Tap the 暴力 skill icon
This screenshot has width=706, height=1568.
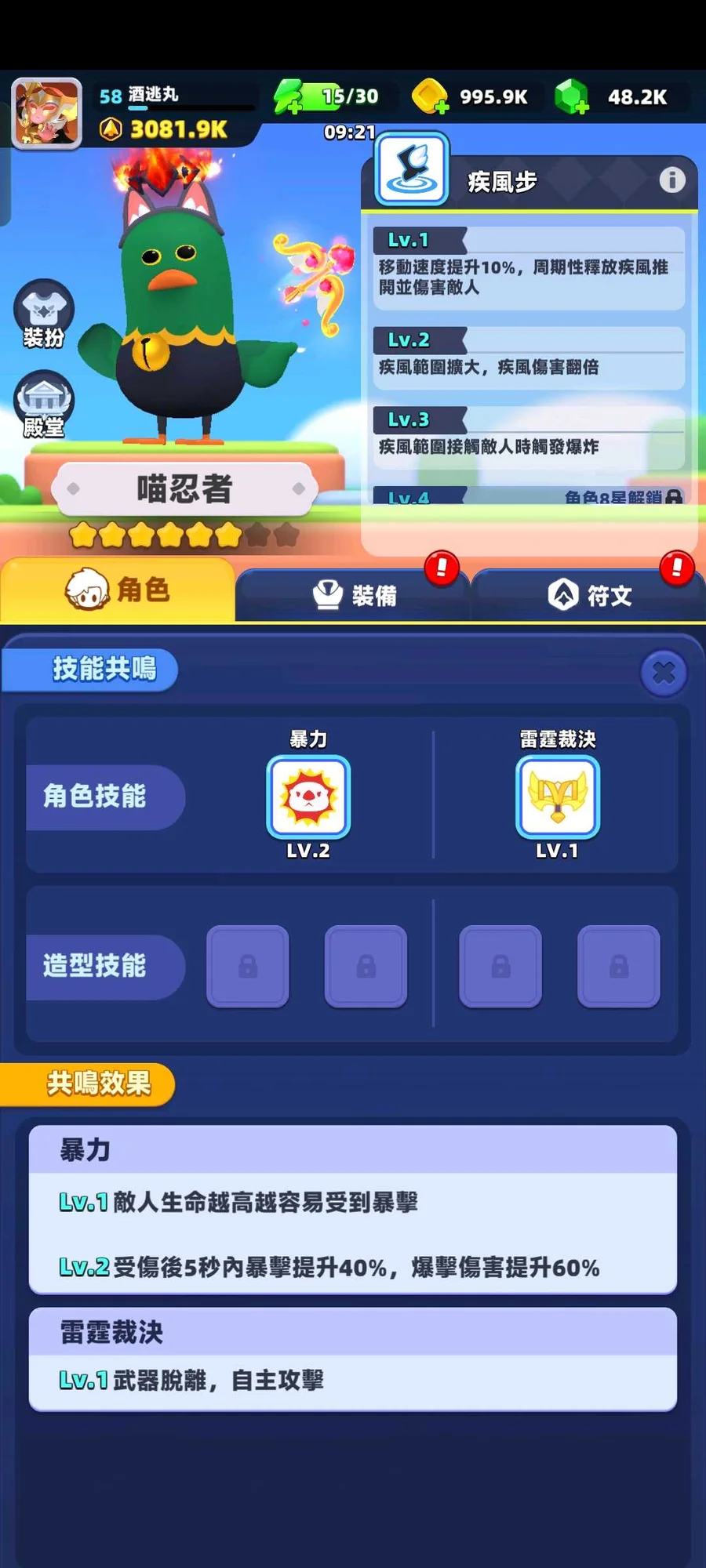point(308,797)
